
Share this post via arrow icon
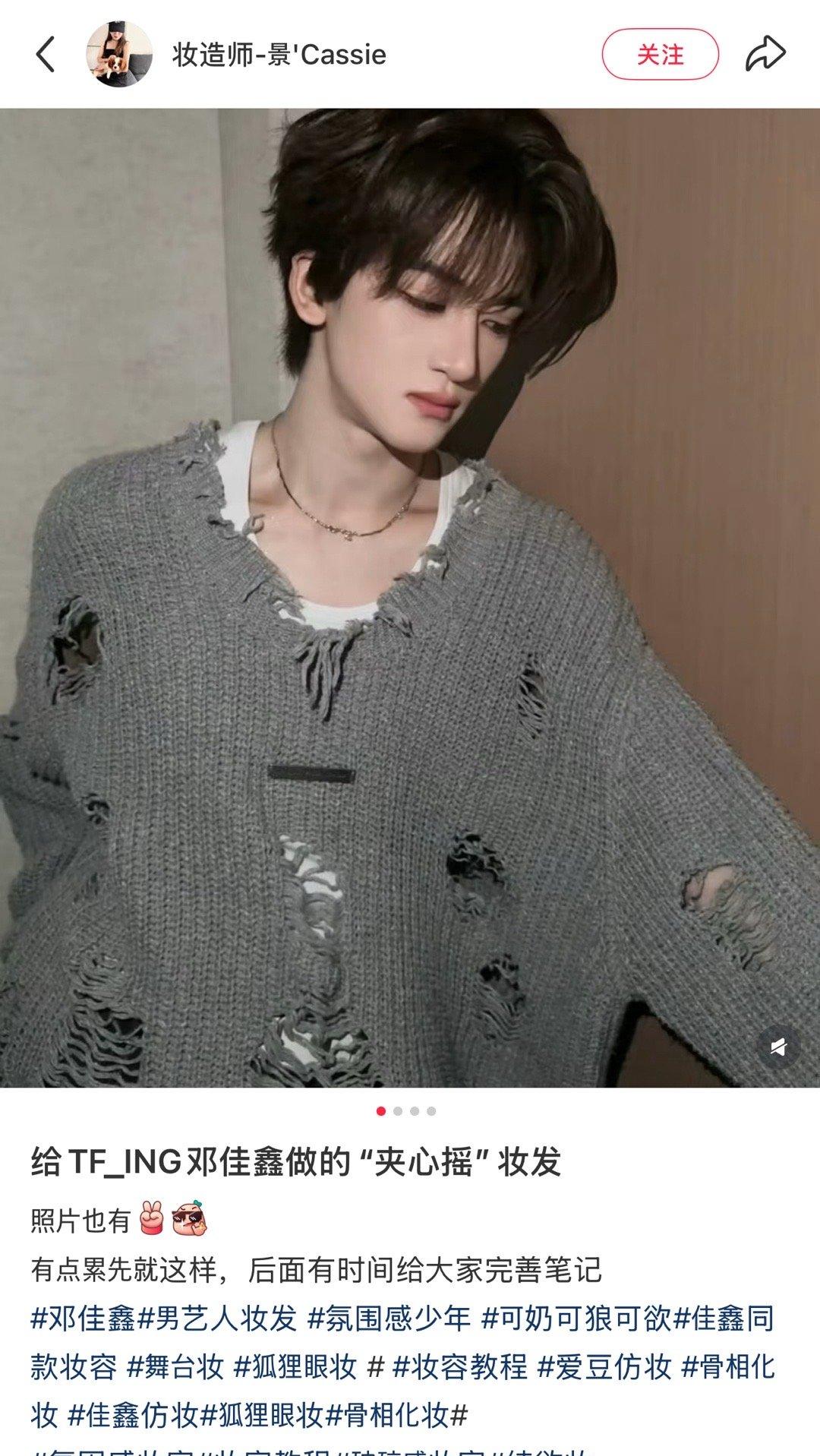point(765,54)
